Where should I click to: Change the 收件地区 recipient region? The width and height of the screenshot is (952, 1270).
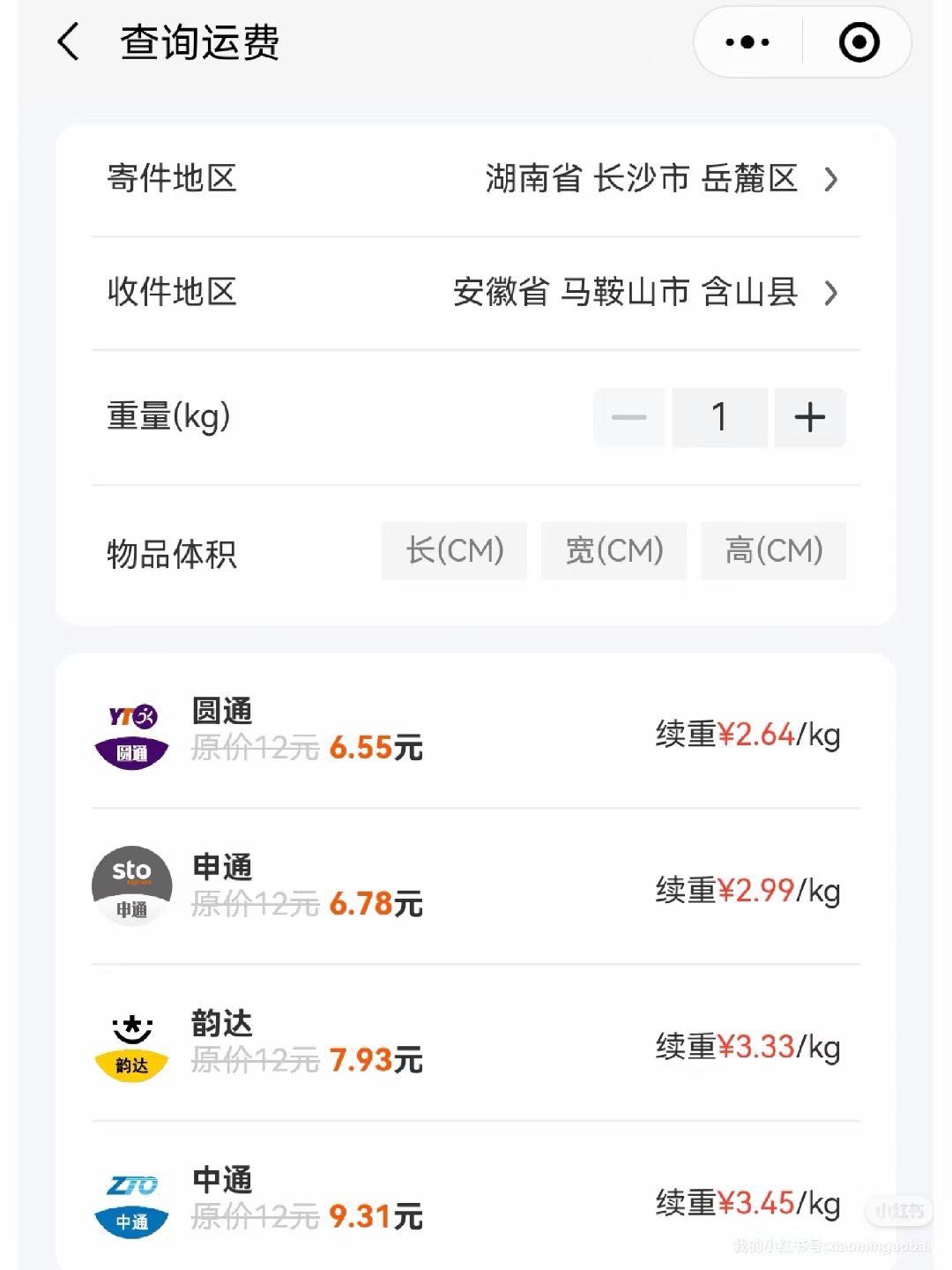coord(645,292)
